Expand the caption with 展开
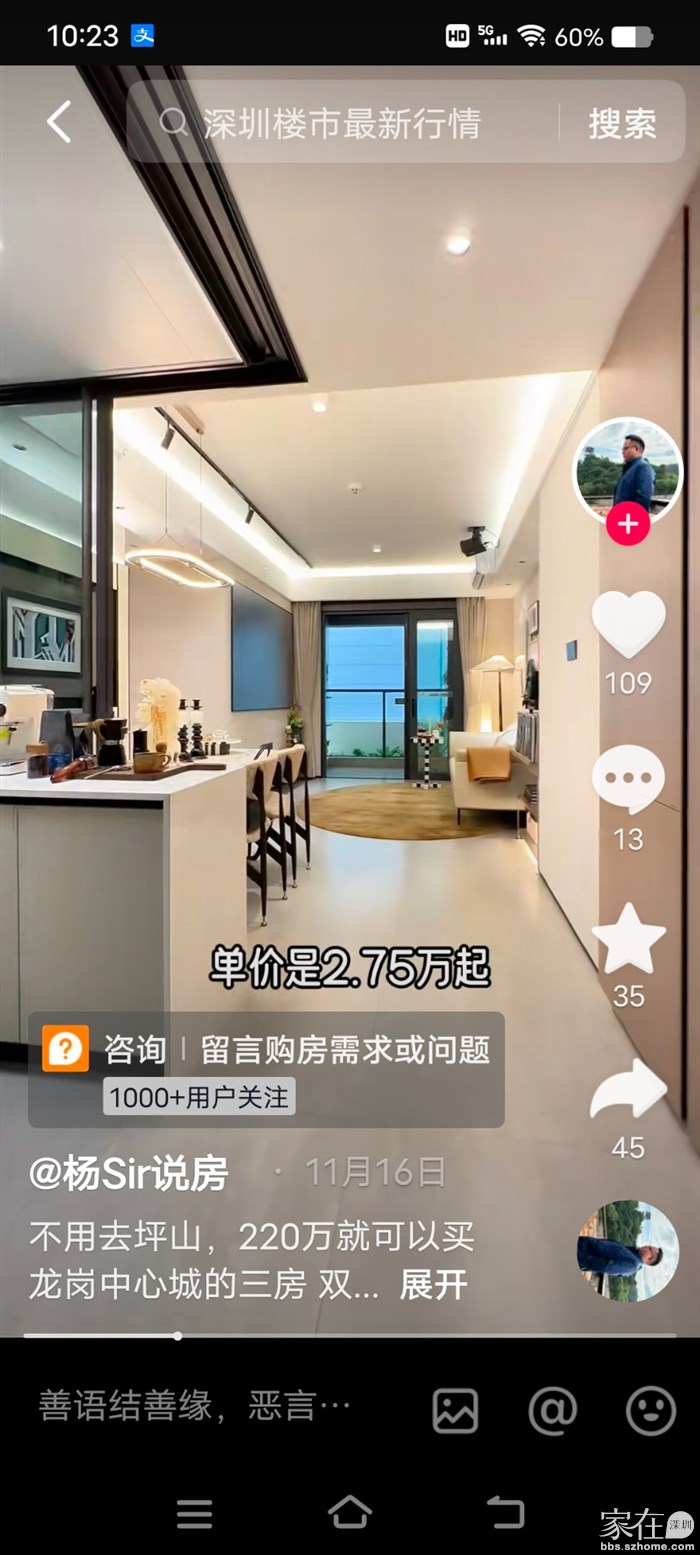This screenshot has height=1555, width=700. [x=433, y=1285]
